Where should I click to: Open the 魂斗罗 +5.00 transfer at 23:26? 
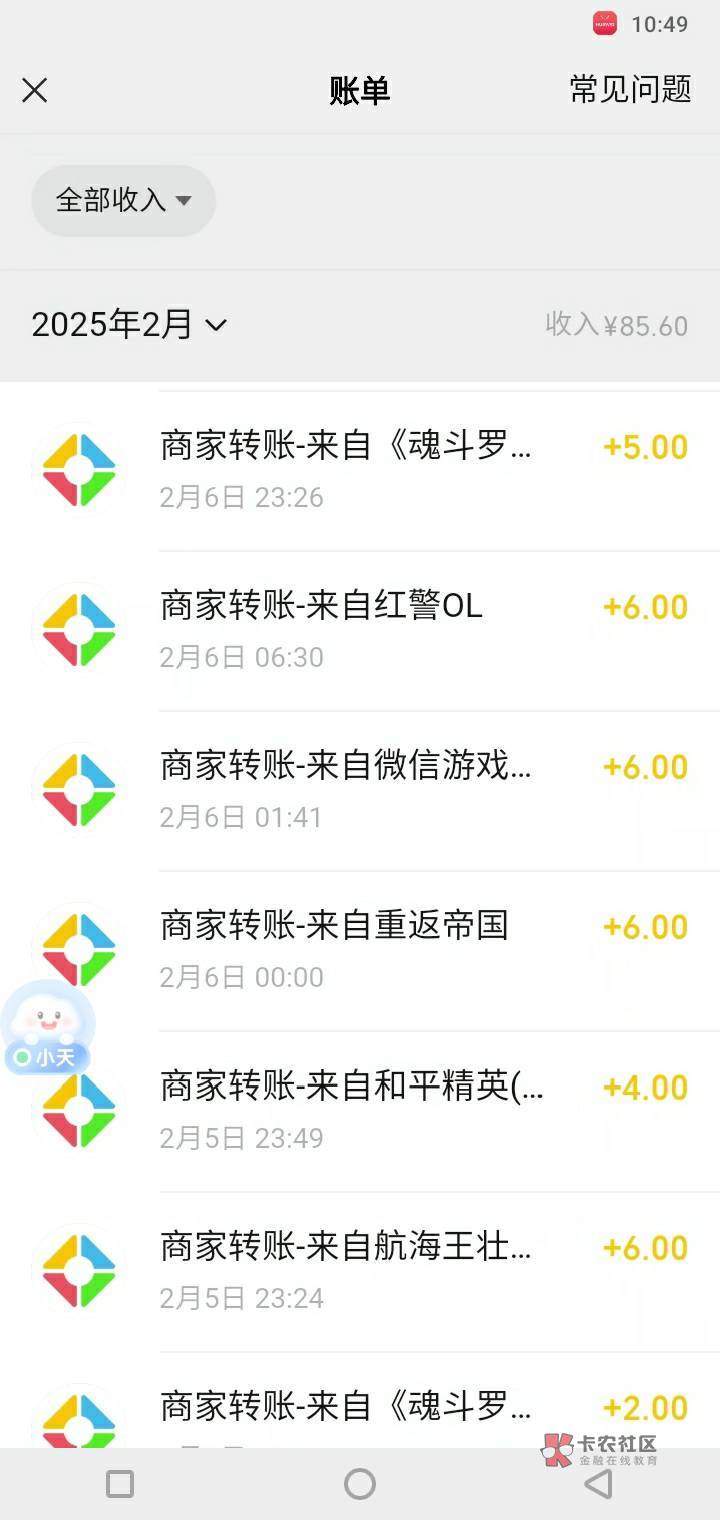tap(400, 470)
